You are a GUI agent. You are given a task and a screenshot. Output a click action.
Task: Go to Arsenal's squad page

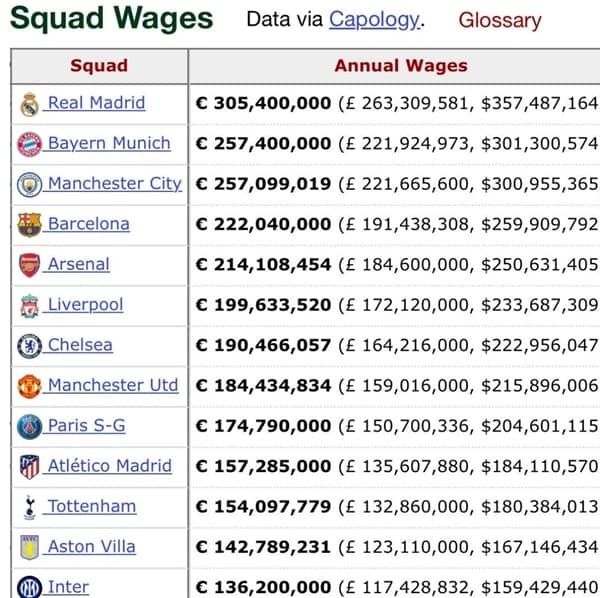(79, 264)
